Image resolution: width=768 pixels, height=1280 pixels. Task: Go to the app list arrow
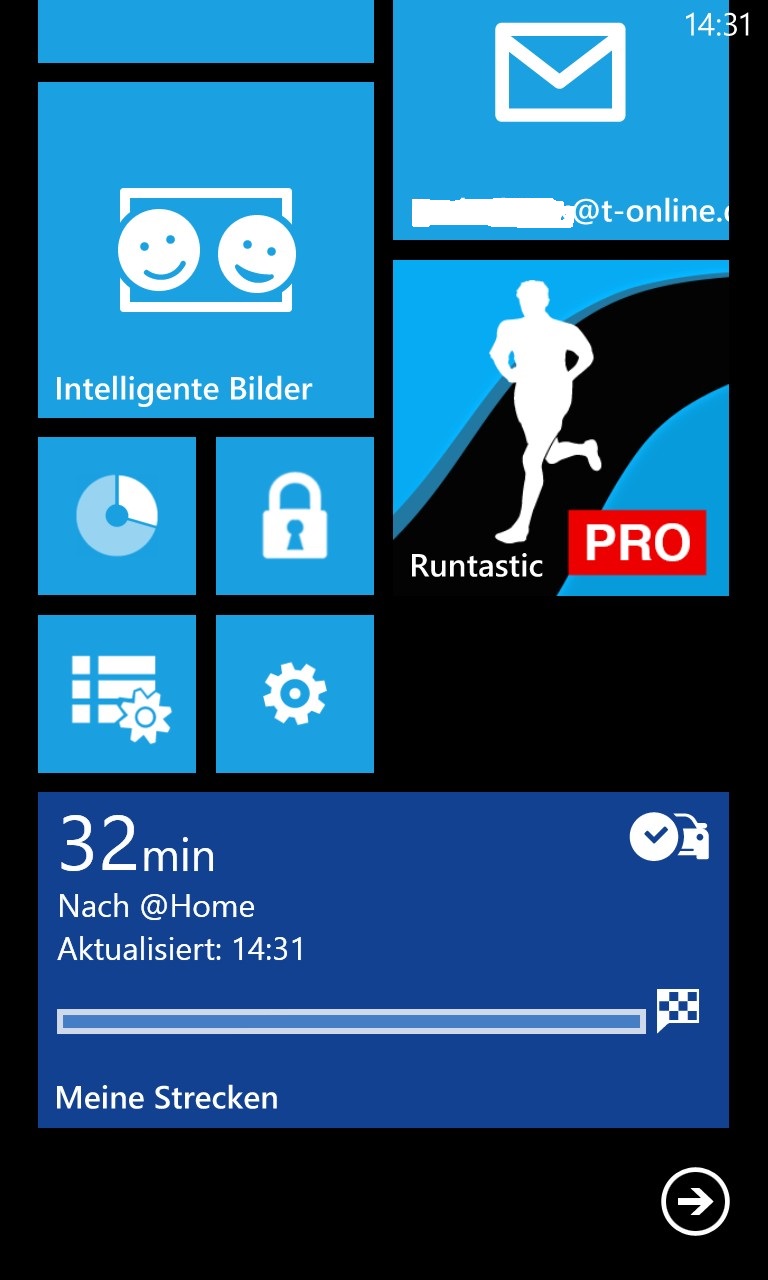[x=696, y=1201]
